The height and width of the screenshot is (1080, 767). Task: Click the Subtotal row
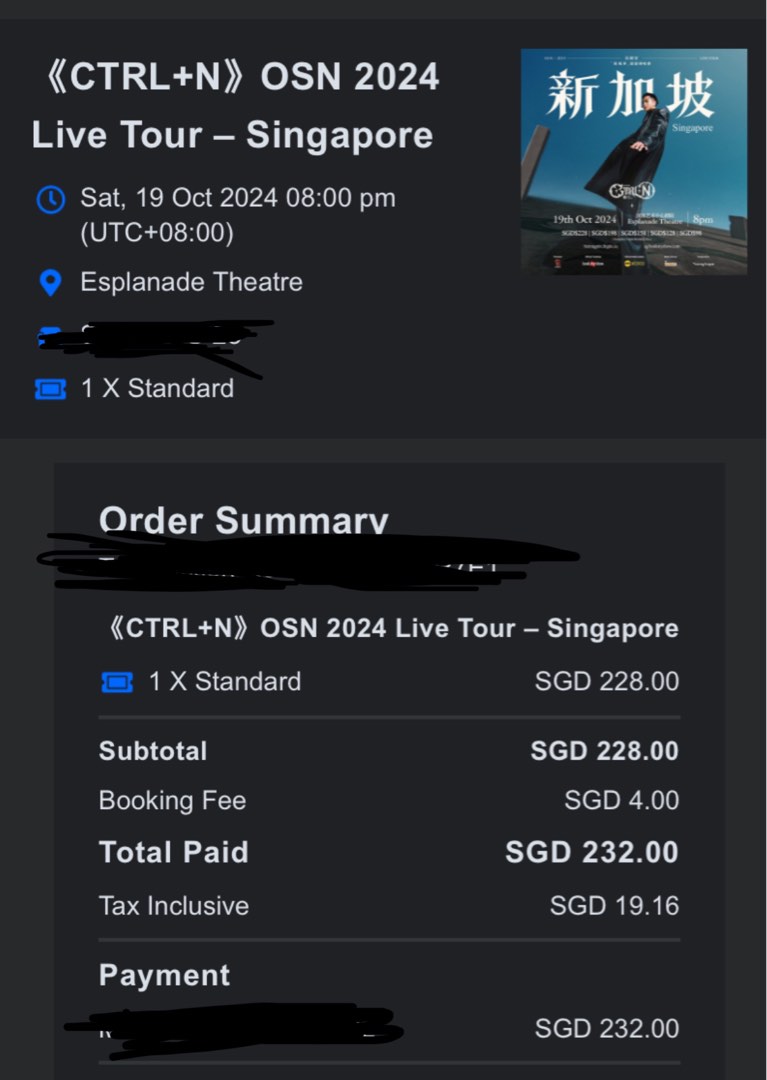point(153,750)
